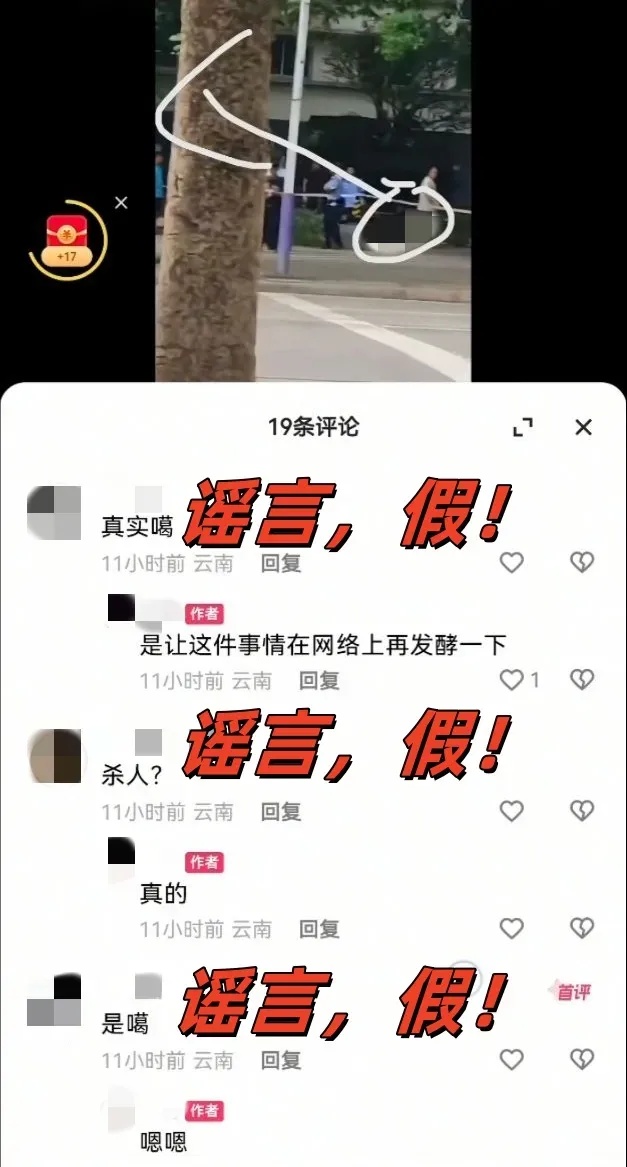This screenshot has height=1167, width=627.
Task: Close the 19条评论 comments panel
Action: 583,427
